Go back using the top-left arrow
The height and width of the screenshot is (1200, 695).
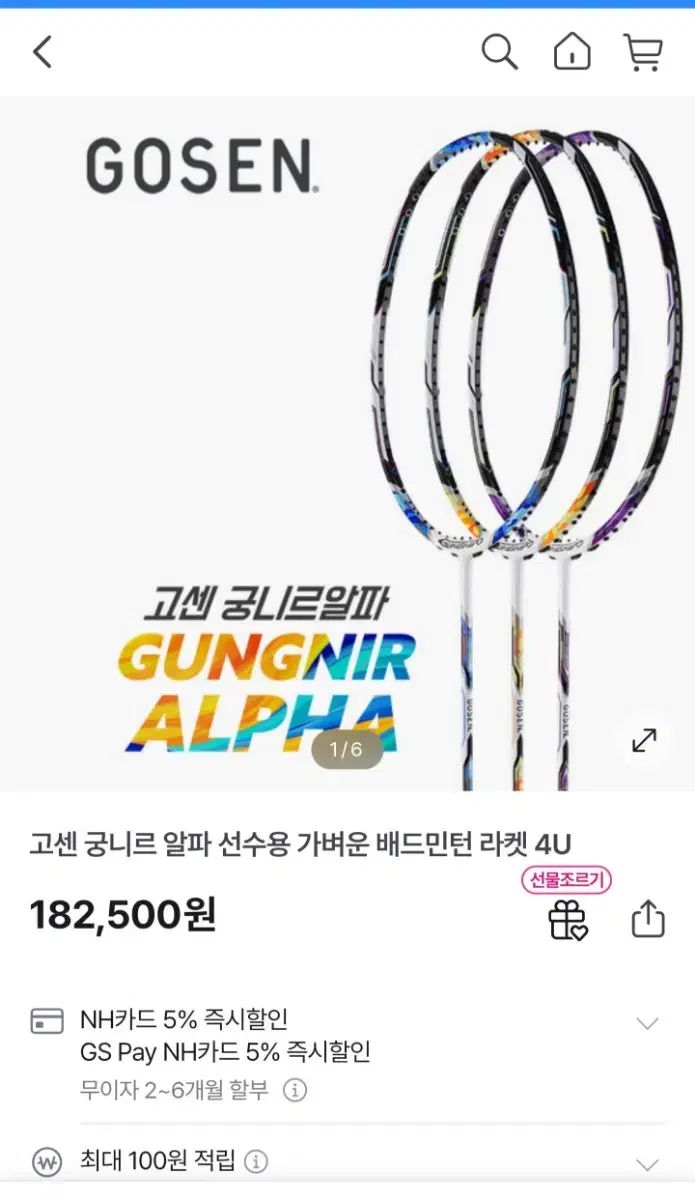(42, 52)
